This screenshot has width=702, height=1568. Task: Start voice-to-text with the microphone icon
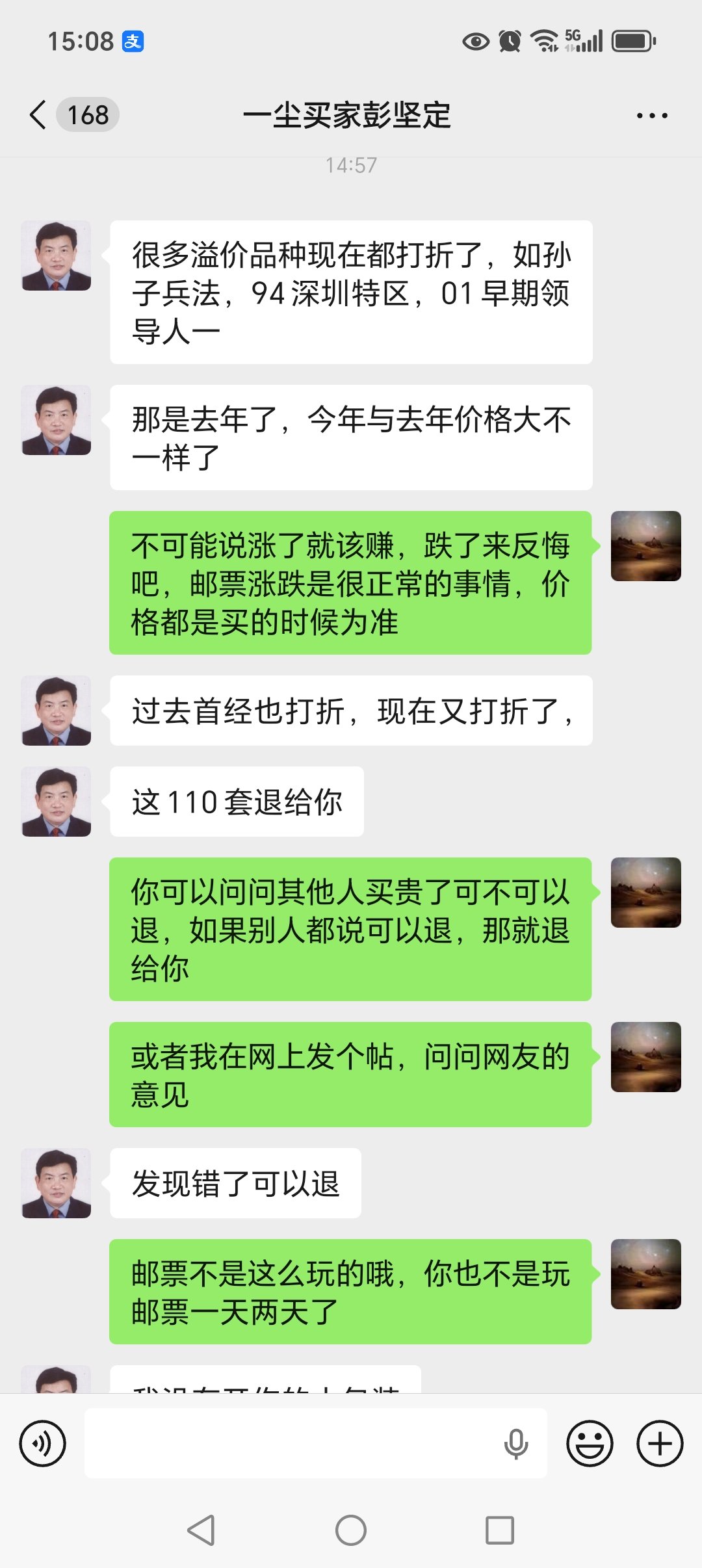(516, 1444)
